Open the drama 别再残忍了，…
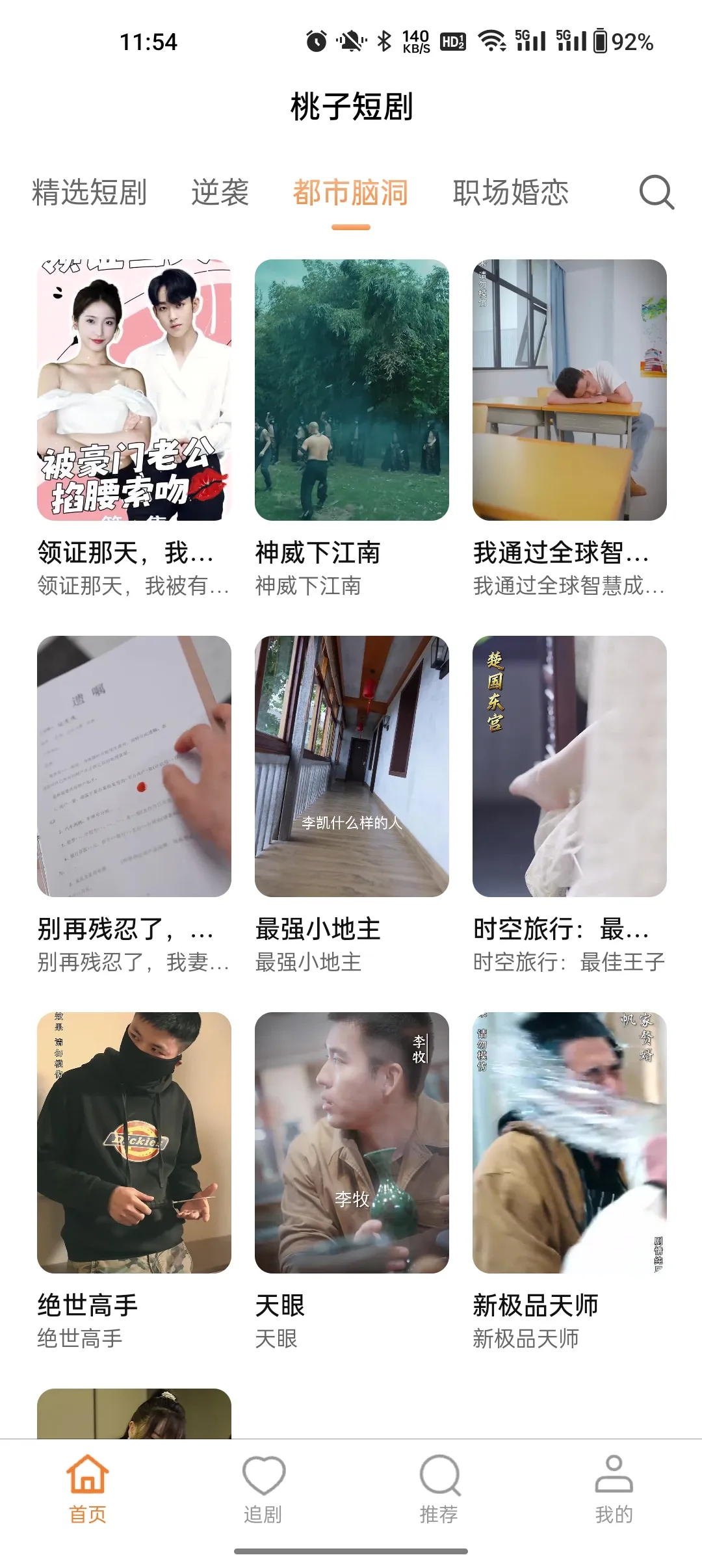 [x=134, y=766]
